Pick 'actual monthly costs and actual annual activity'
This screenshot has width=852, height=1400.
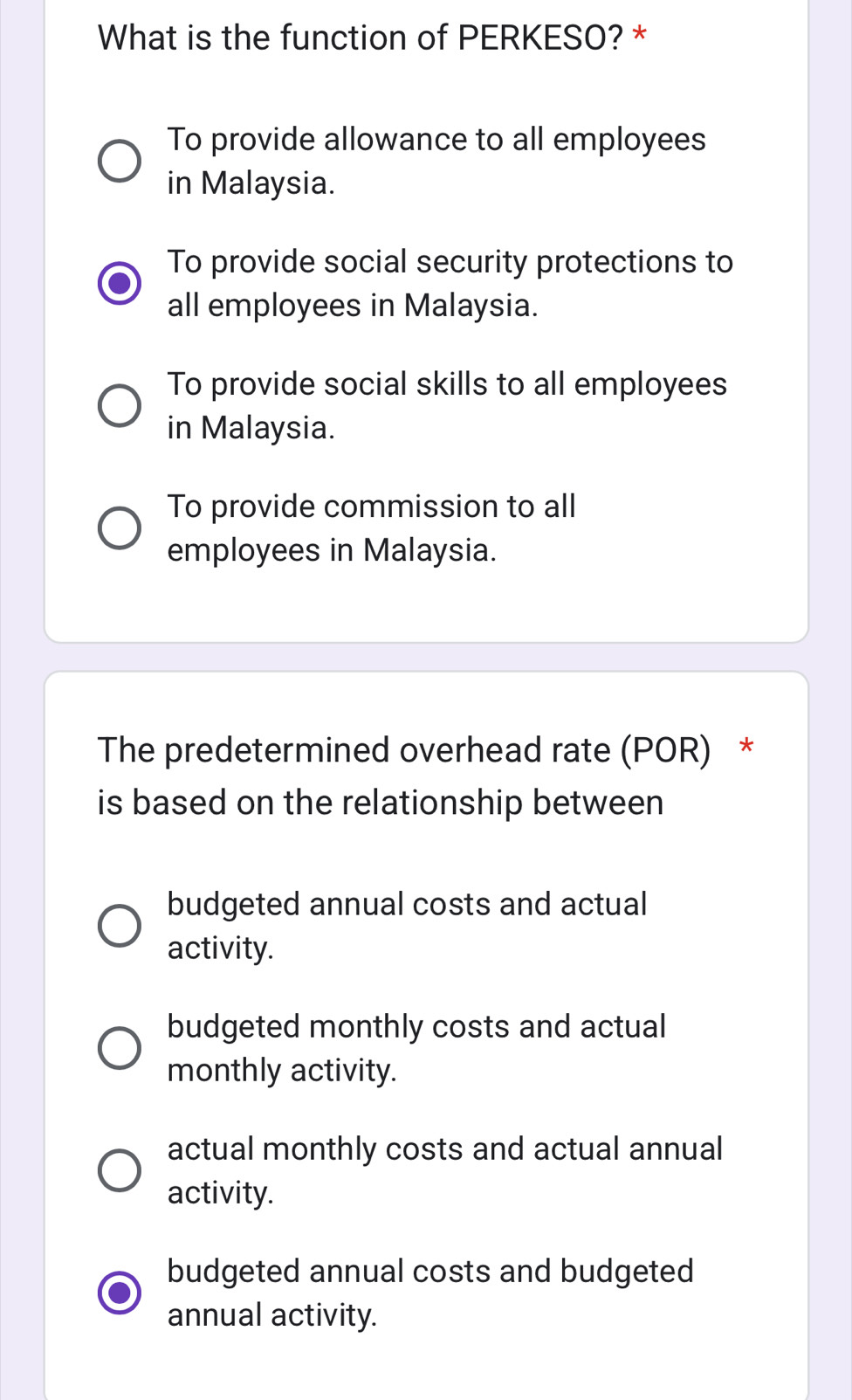[119, 1170]
